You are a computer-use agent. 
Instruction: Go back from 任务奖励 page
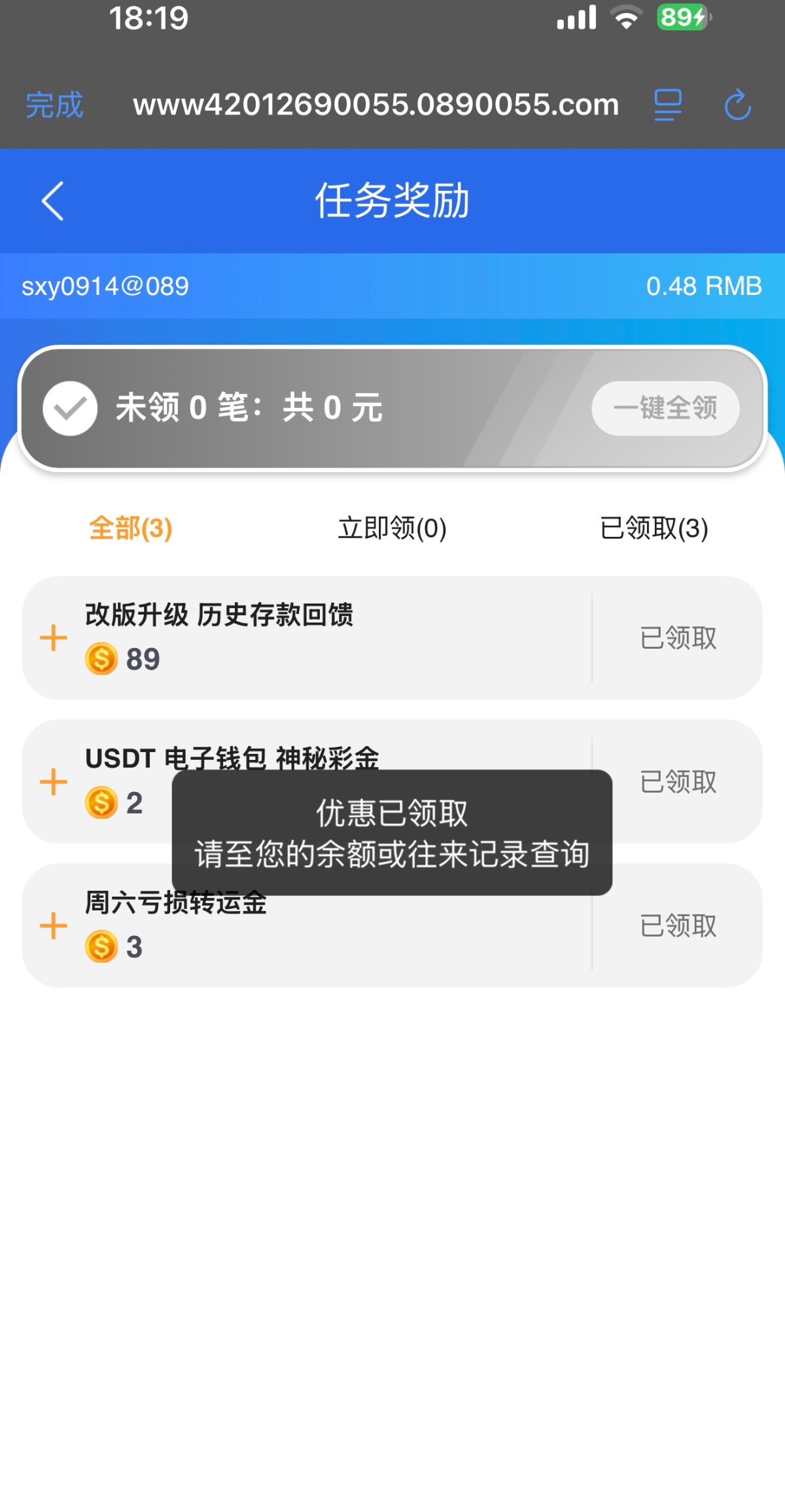tap(53, 201)
